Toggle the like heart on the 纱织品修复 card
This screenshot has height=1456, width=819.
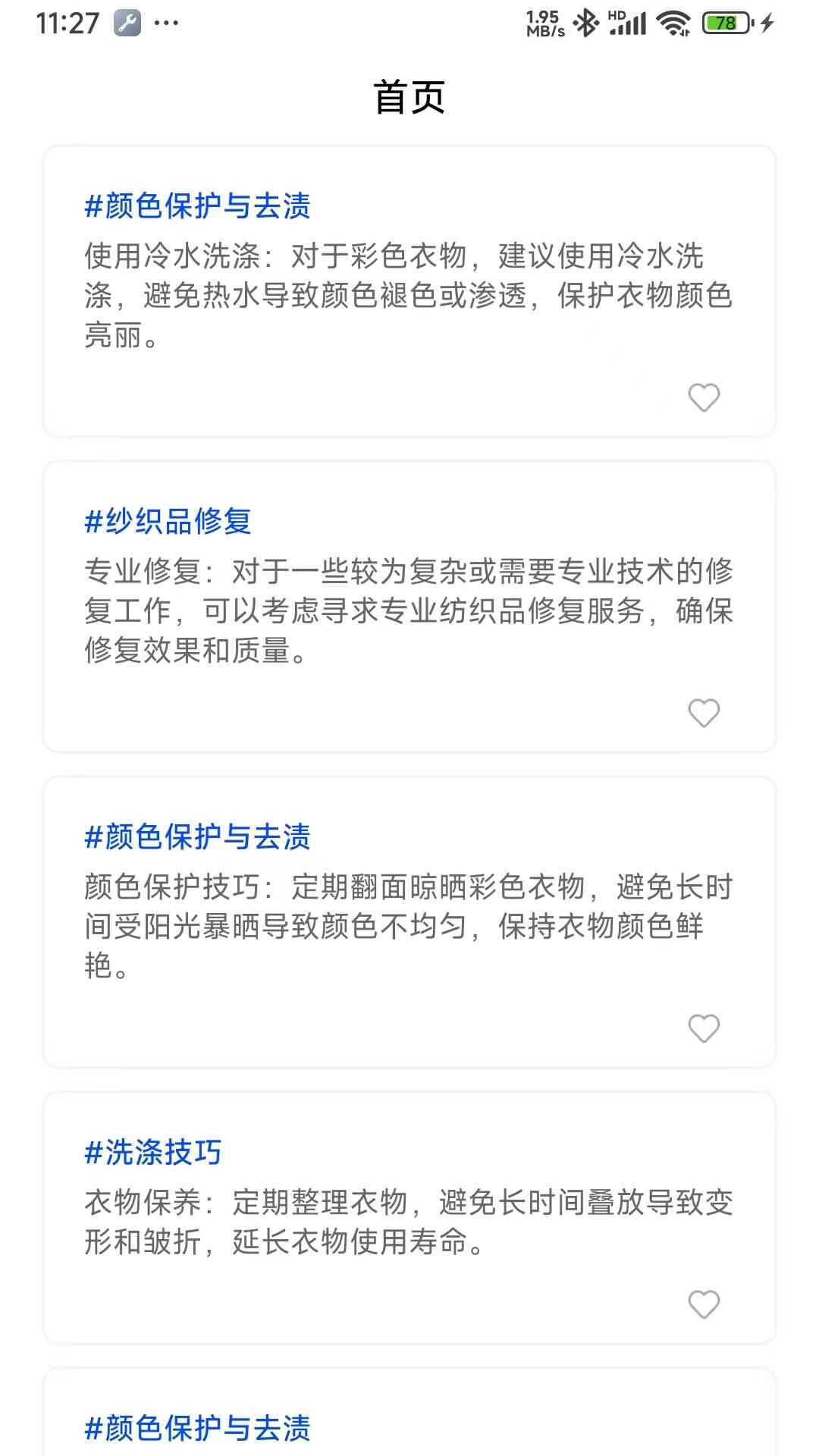[x=704, y=713]
